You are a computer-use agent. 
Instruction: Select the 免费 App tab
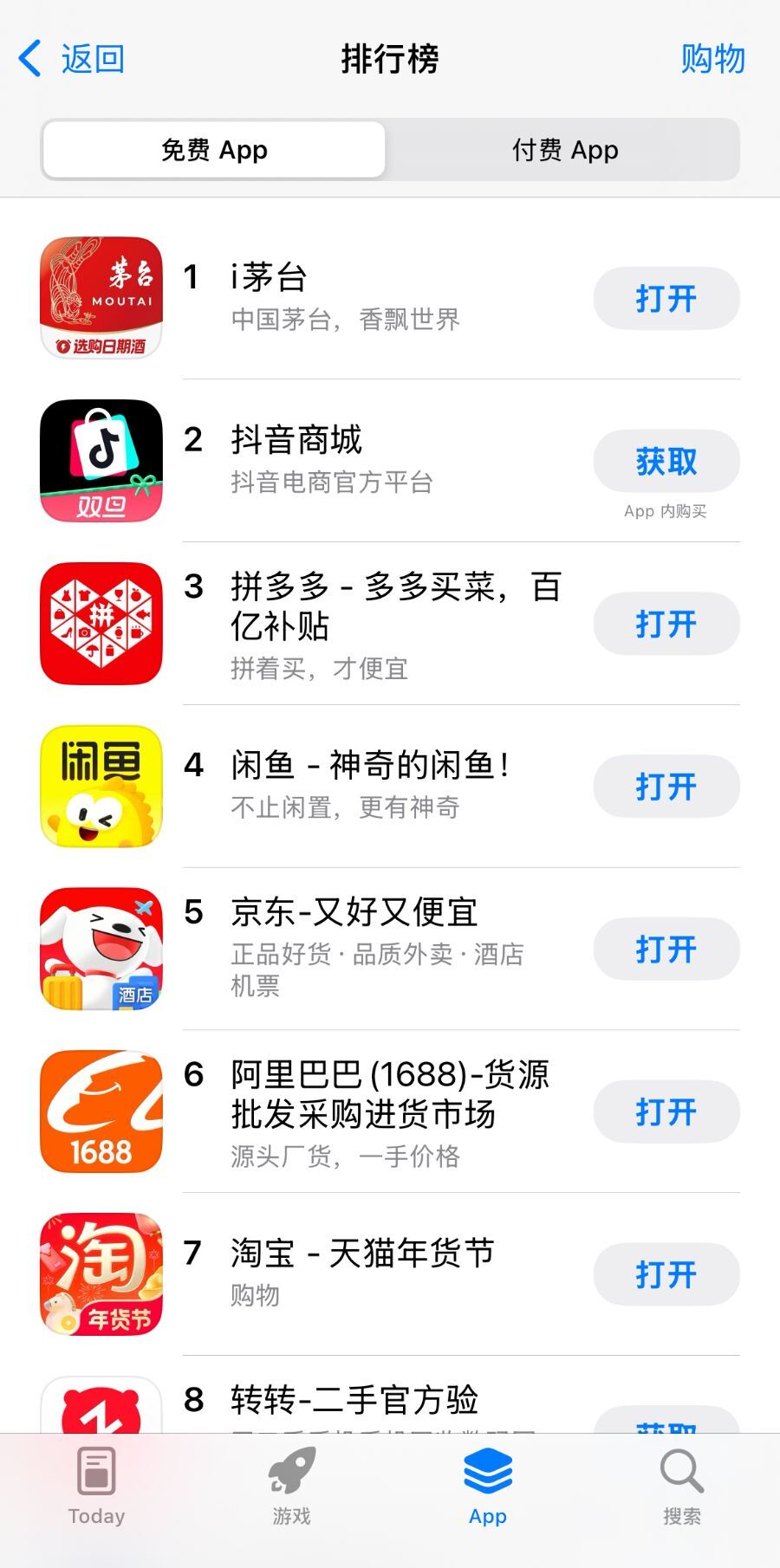[x=213, y=149]
